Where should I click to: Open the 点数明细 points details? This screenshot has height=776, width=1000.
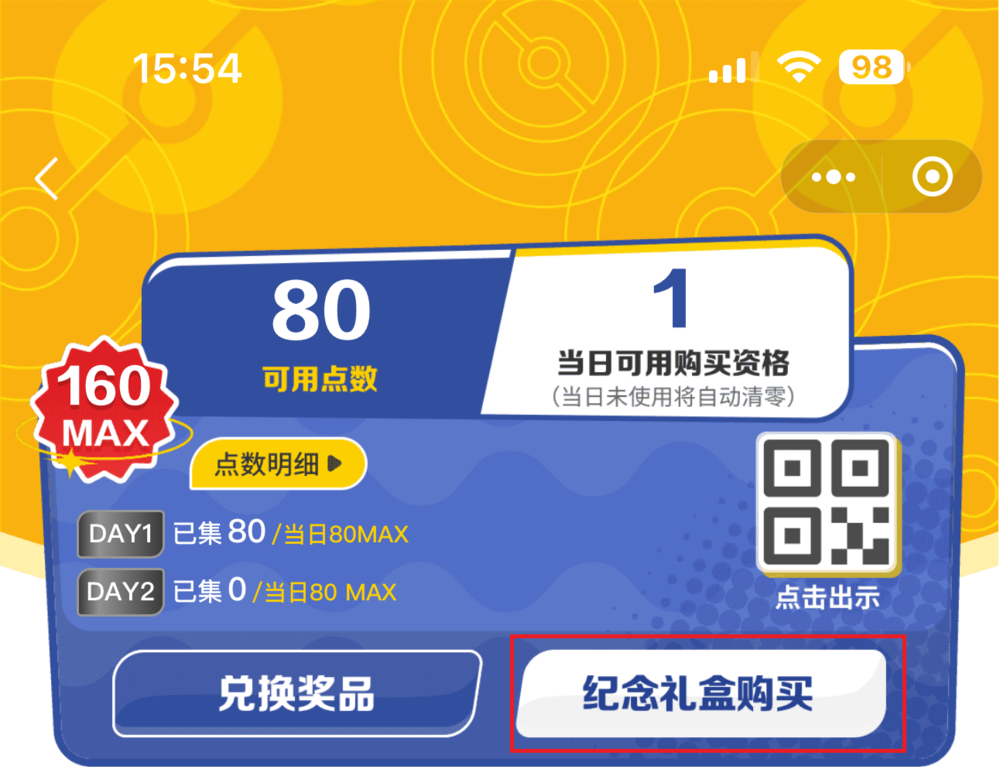278,464
